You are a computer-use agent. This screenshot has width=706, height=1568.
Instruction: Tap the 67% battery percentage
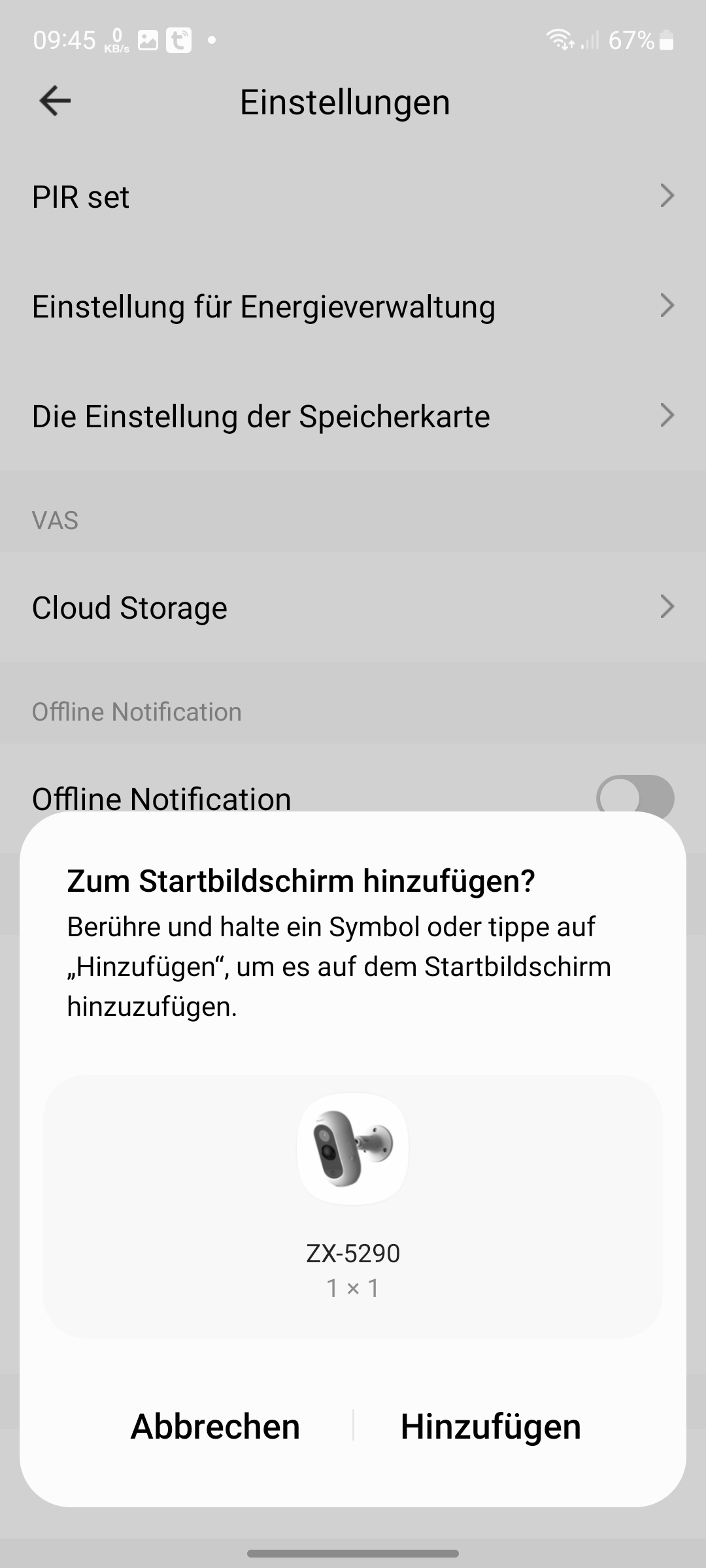(x=630, y=41)
